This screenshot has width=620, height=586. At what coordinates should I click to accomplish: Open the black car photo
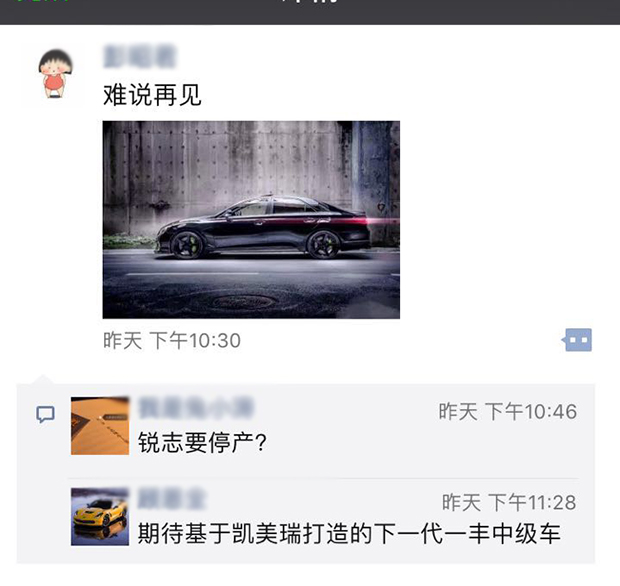point(251,219)
